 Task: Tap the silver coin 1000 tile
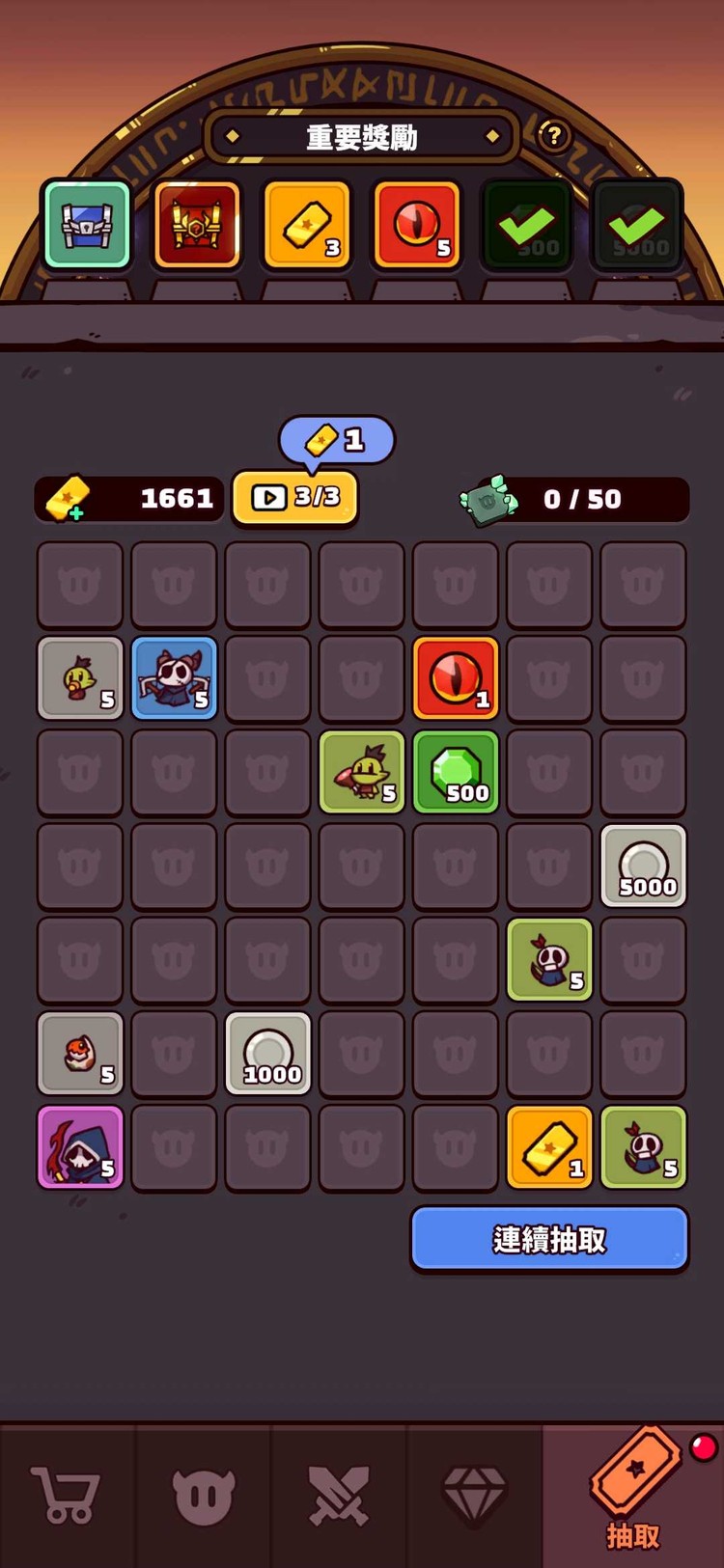click(x=268, y=1053)
